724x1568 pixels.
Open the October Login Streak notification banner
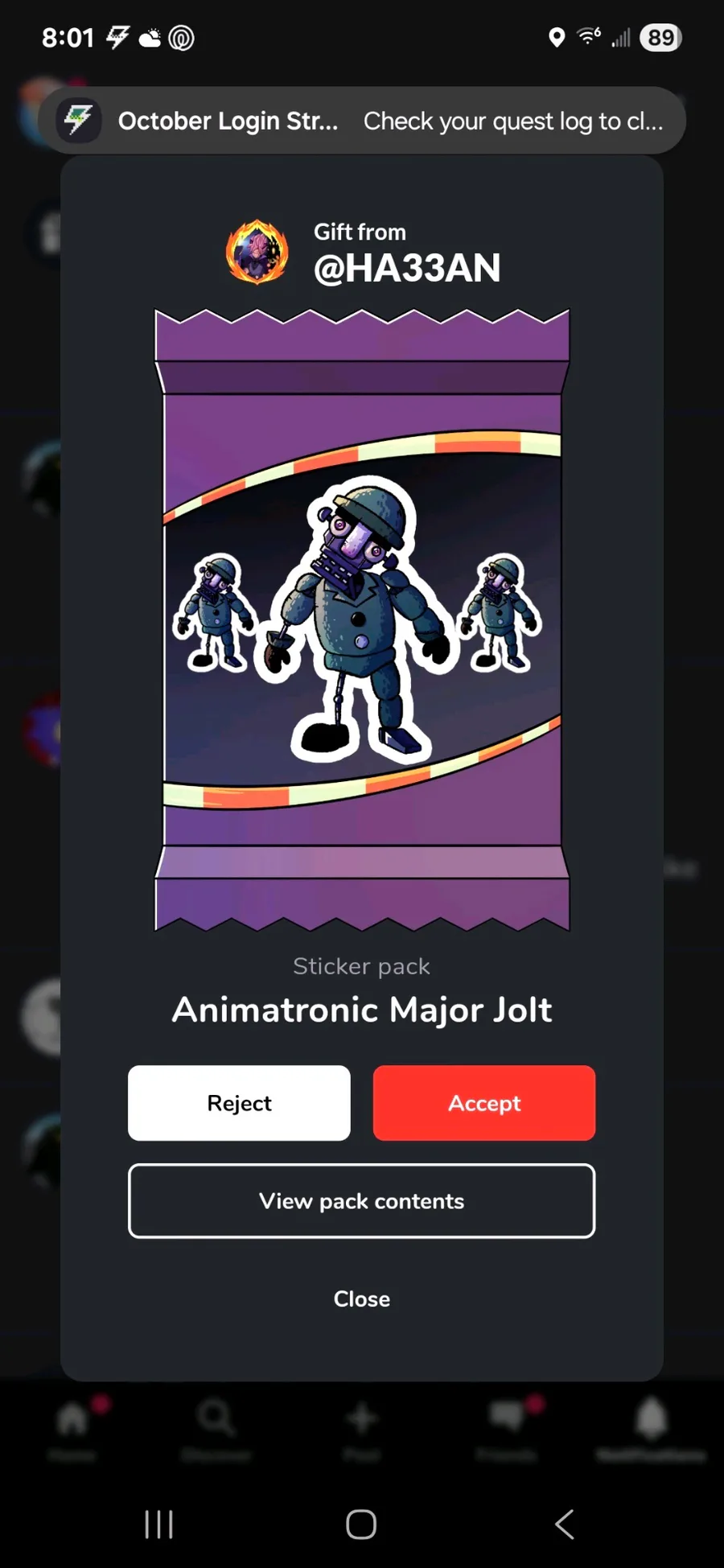coord(362,121)
